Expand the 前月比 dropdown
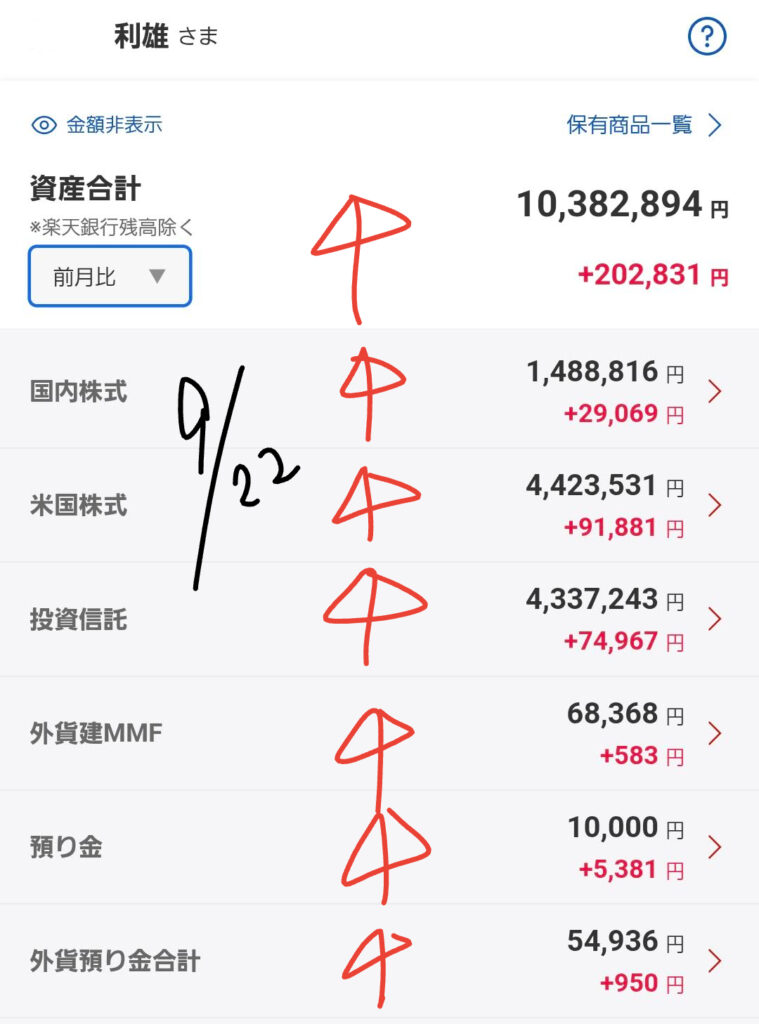 pos(110,276)
